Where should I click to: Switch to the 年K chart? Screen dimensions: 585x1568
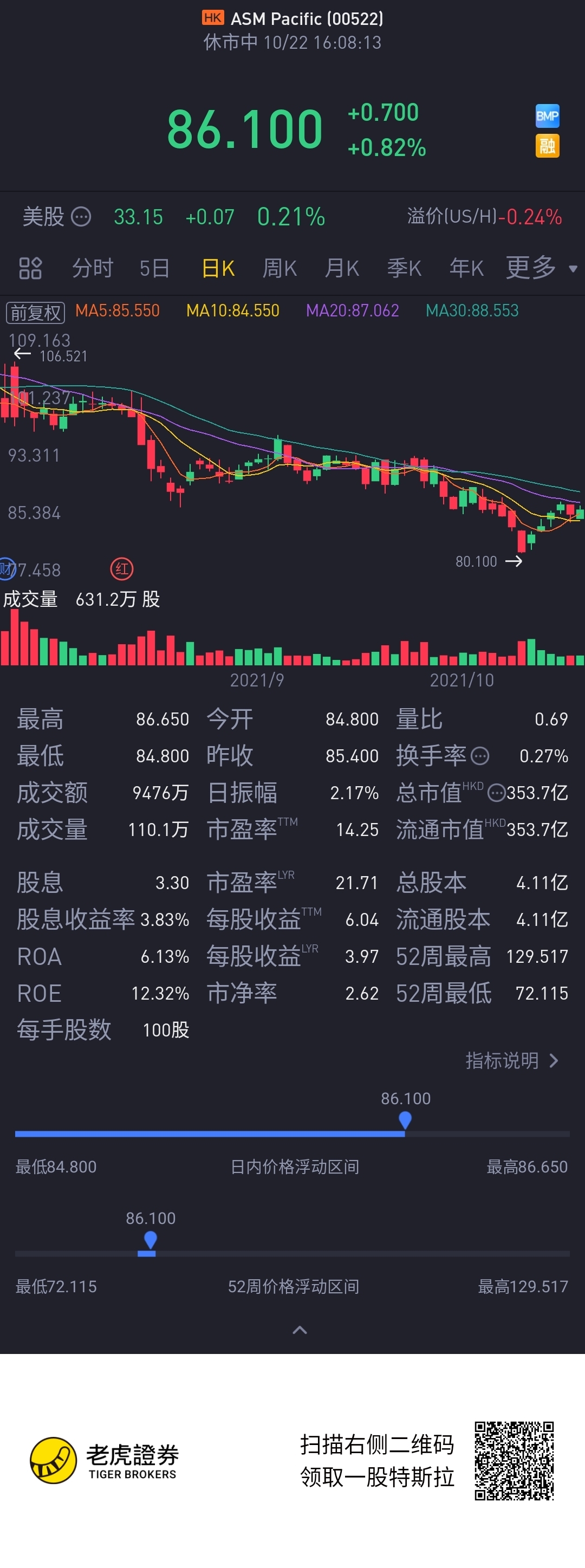[x=466, y=268]
